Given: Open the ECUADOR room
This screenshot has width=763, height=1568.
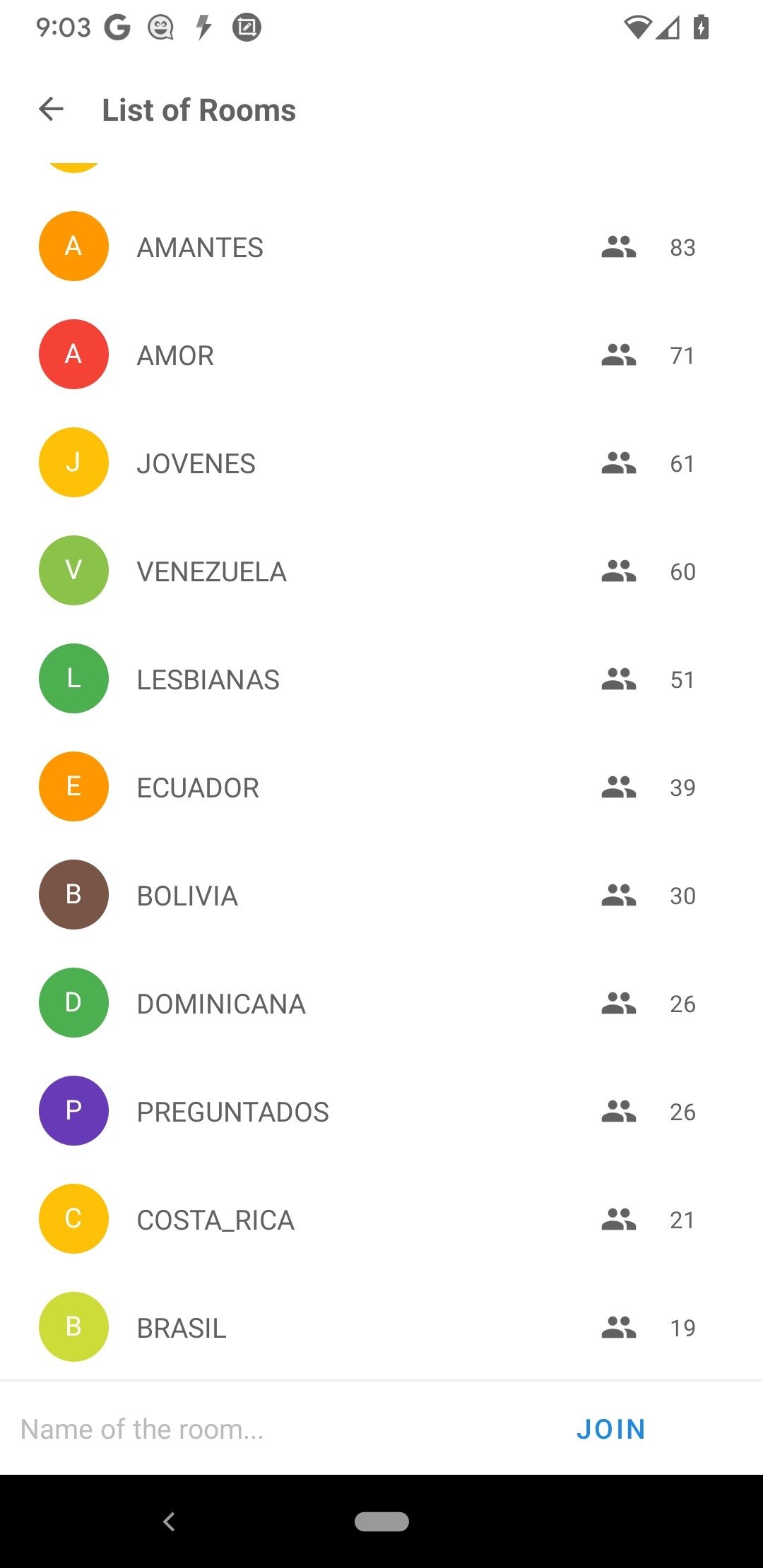Looking at the screenshot, I should point(381,787).
